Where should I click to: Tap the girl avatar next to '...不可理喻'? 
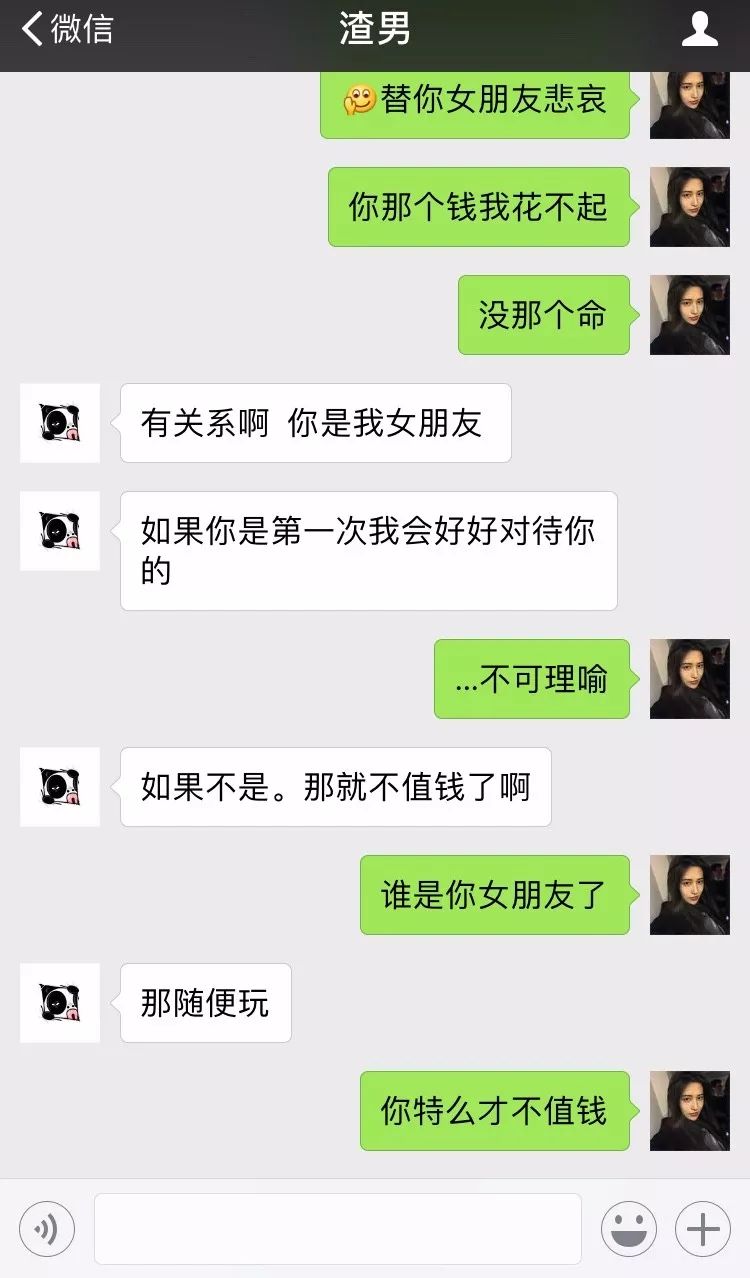[x=689, y=679]
